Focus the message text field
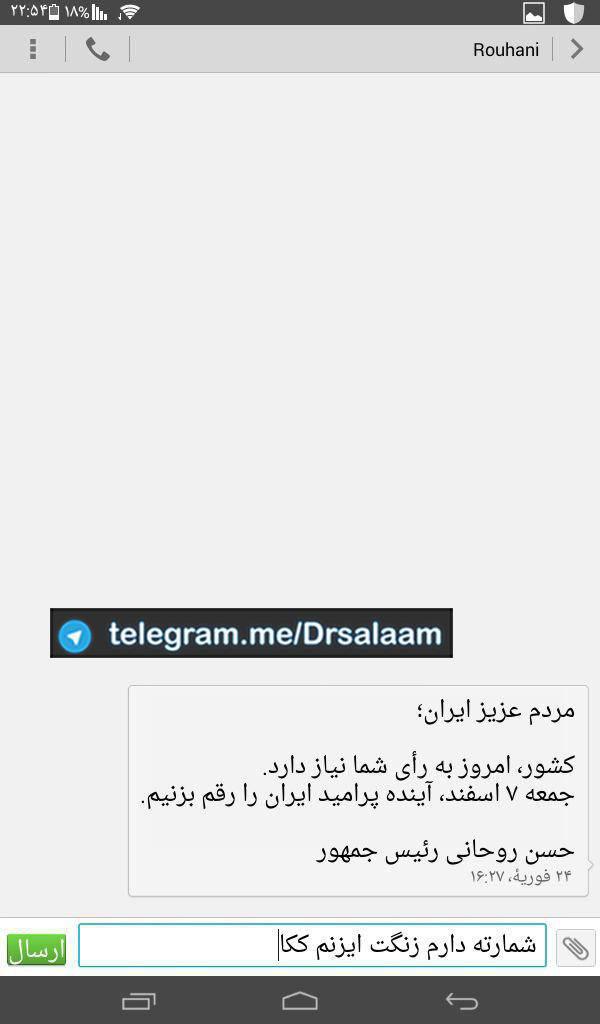Screen dimensions: 600x1024 click(x=312, y=945)
